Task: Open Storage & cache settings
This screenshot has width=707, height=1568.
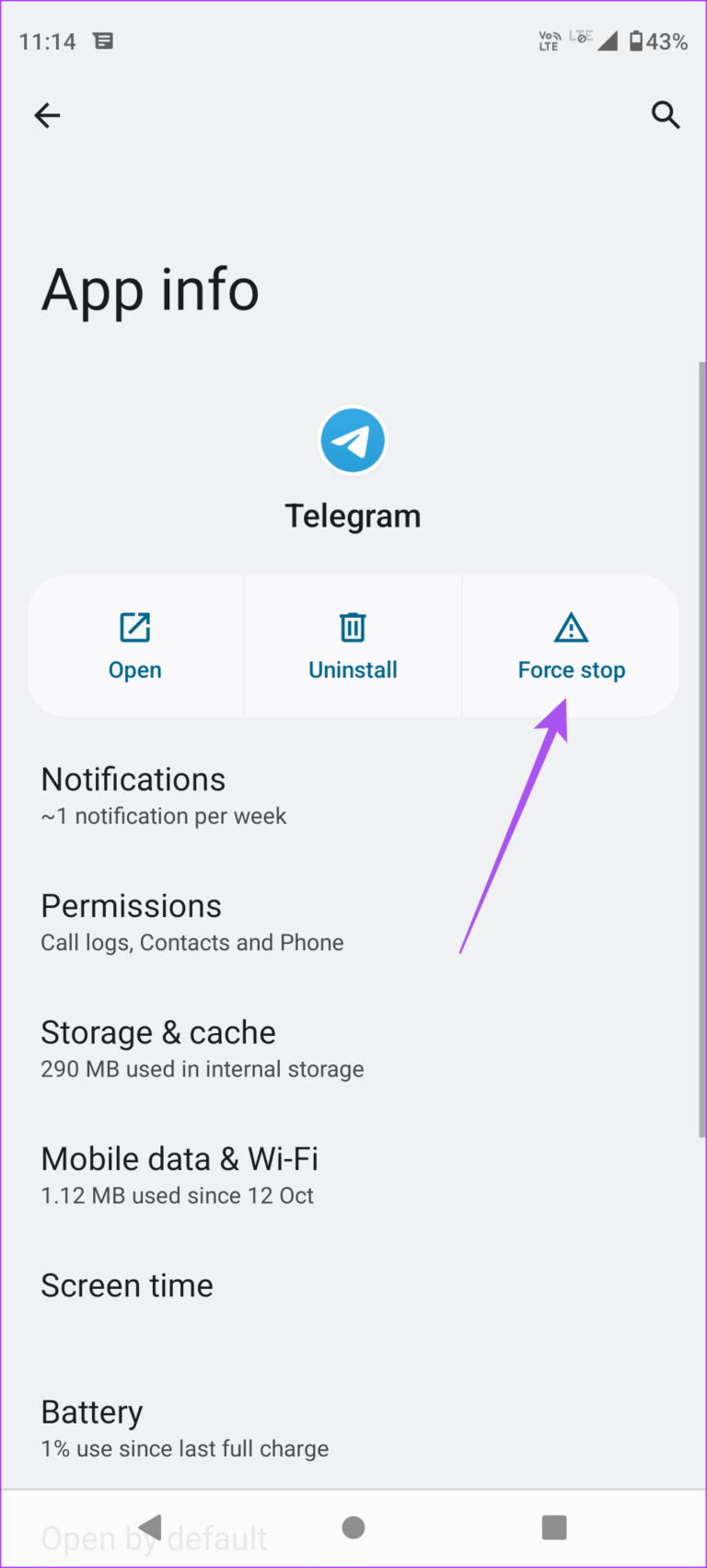Action: (x=184, y=1048)
